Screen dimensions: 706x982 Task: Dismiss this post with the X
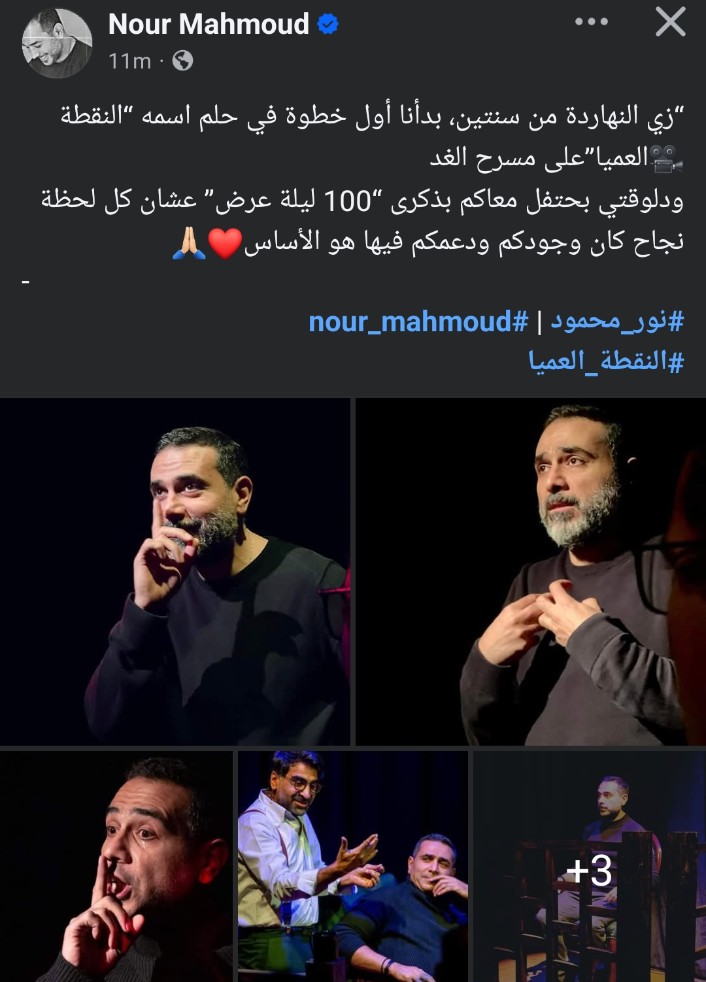point(670,23)
